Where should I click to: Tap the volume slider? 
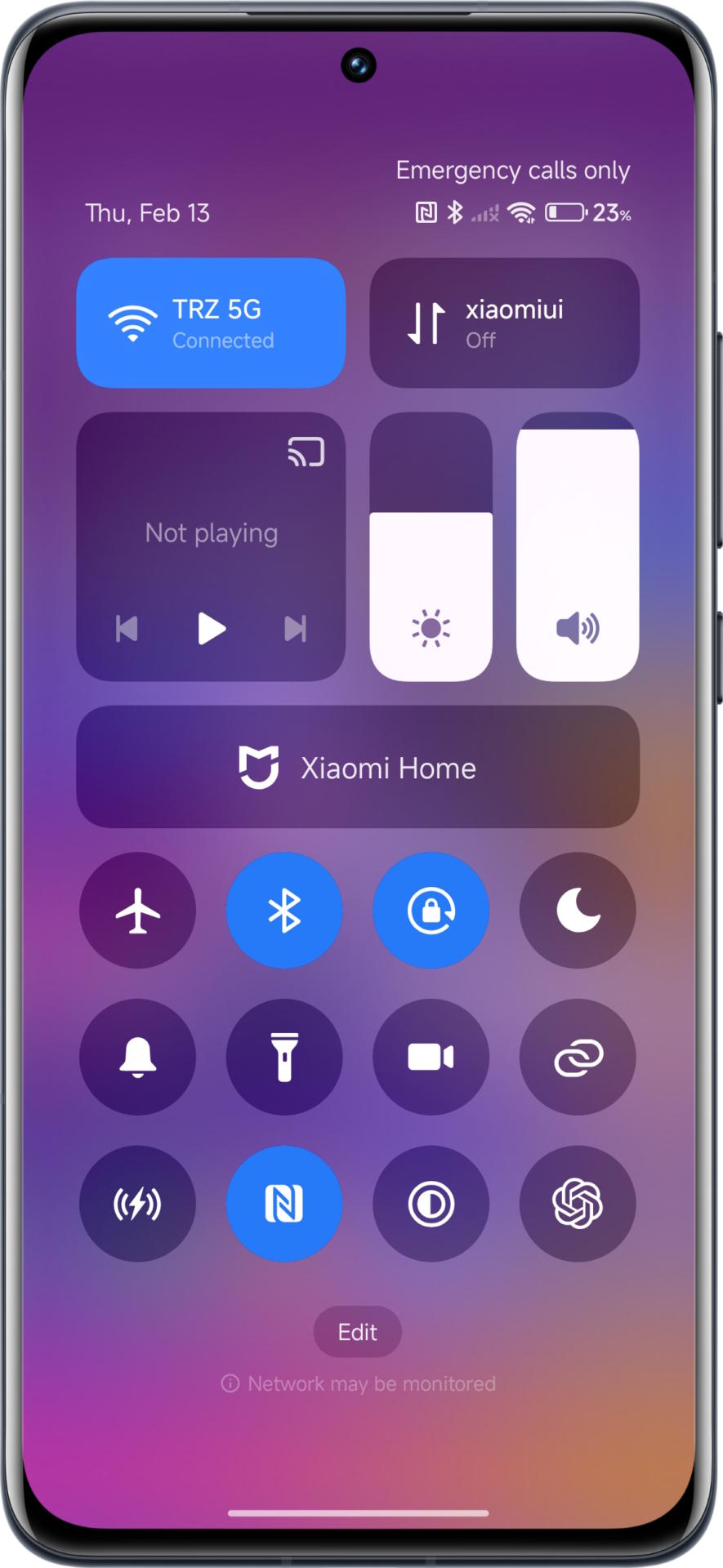click(578, 547)
